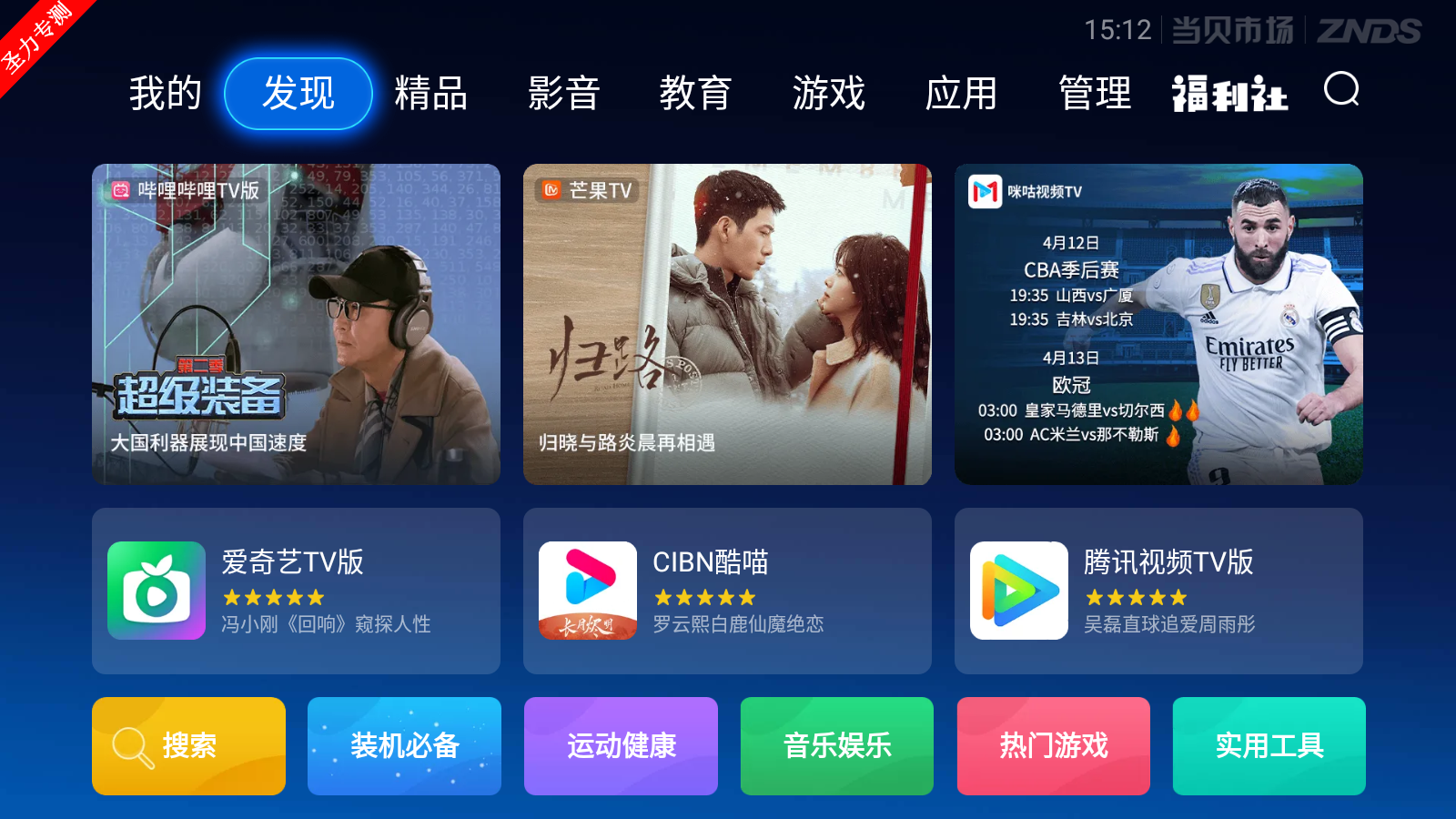Open the 运动健康 category
This screenshot has width=1456, height=819.
(621, 746)
